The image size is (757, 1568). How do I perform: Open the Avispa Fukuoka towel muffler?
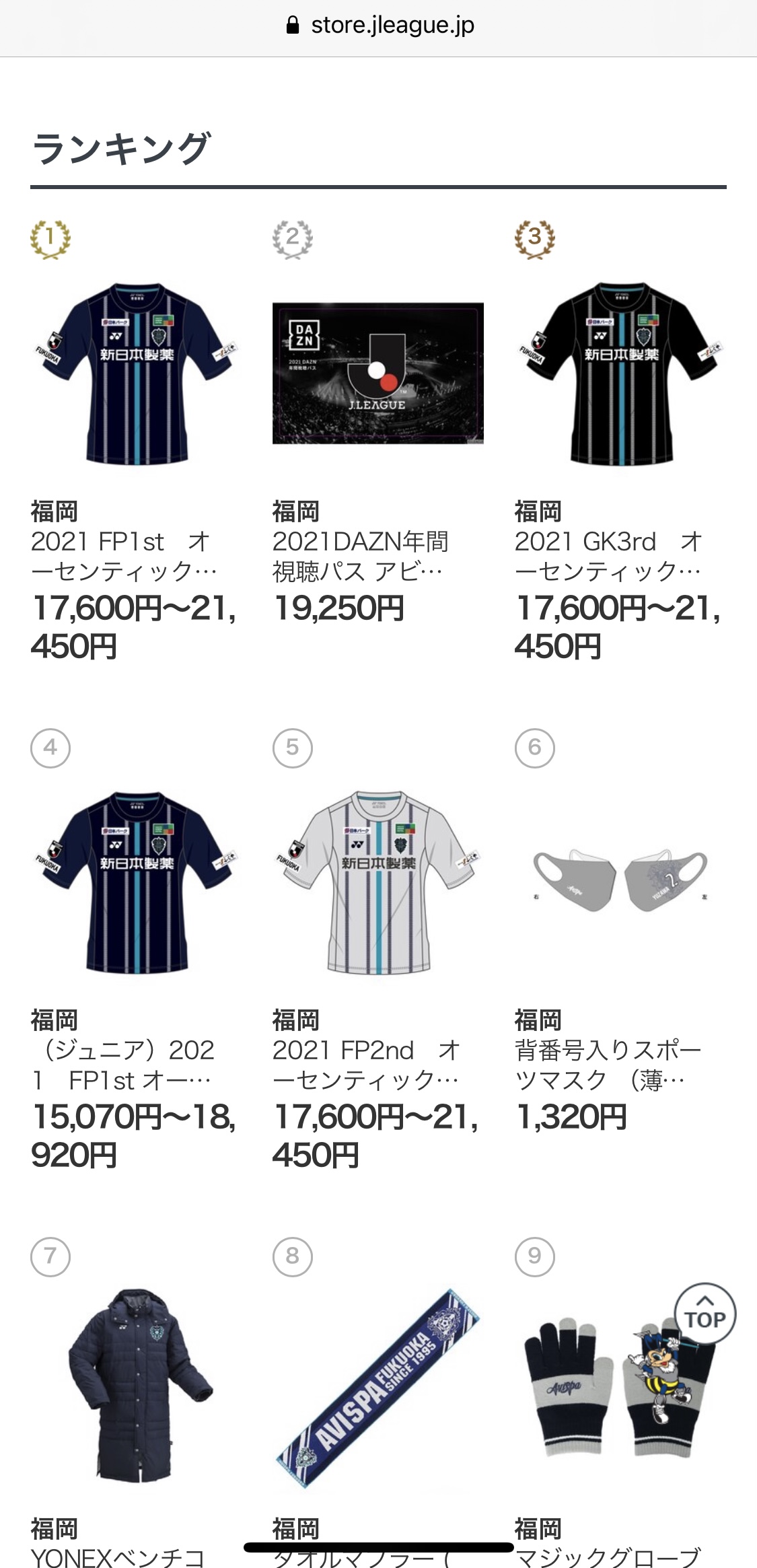377,1388
